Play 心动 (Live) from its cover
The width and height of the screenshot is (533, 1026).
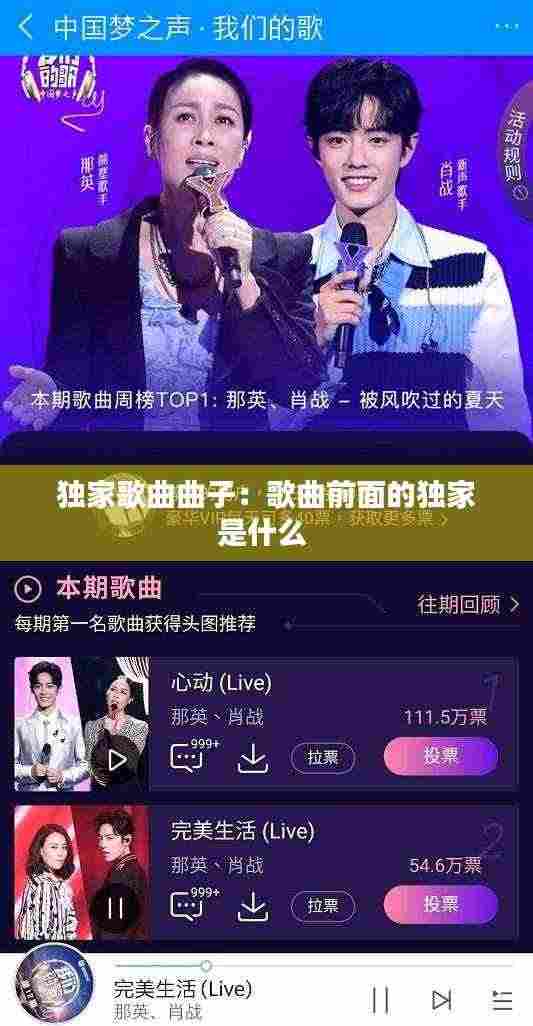pos(118,760)
